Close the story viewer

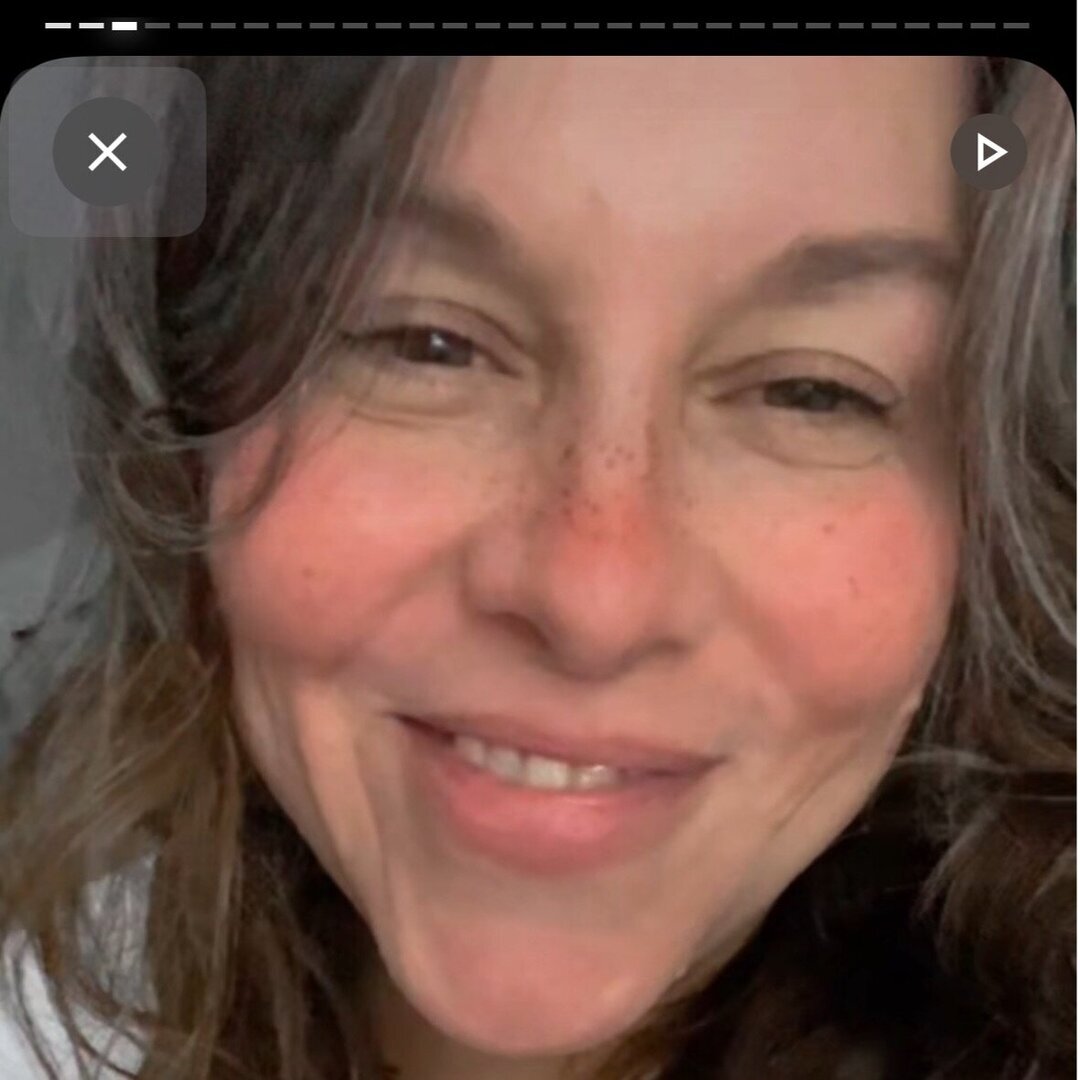107,152
